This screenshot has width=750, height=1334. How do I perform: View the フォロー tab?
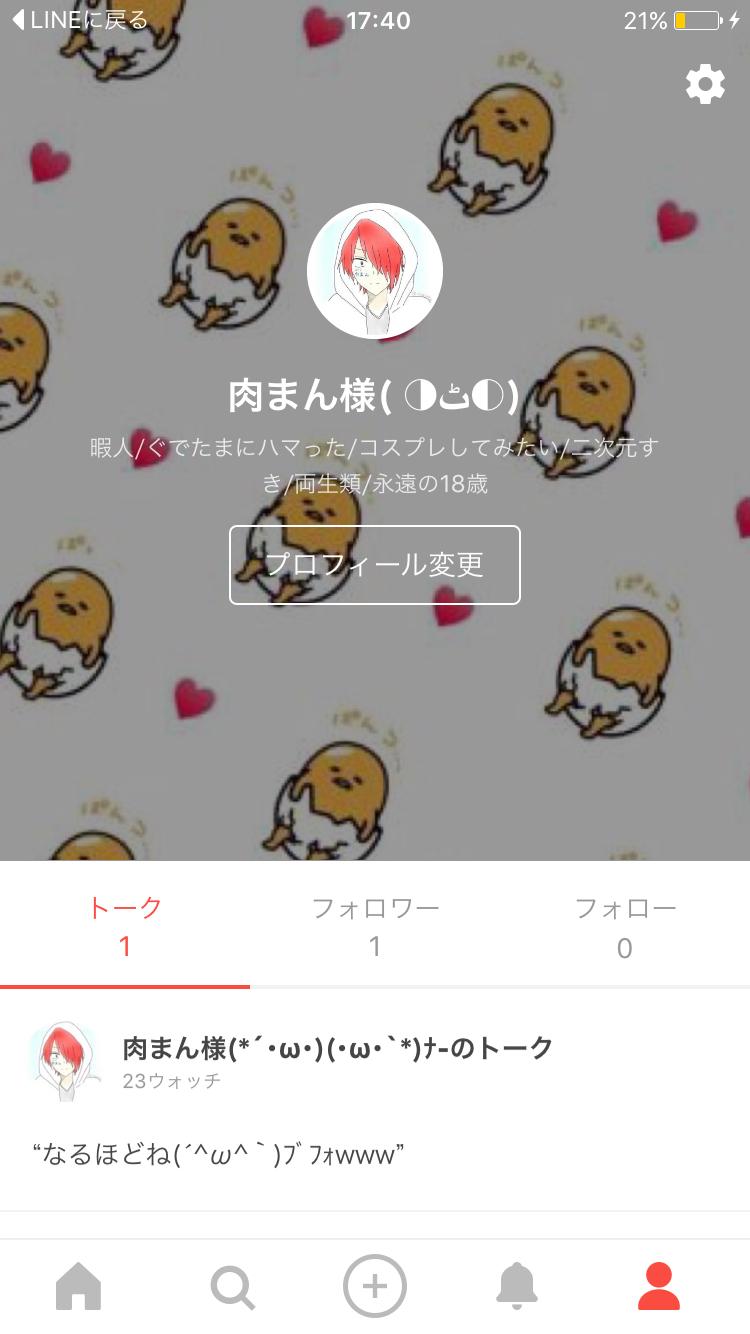tap(624, 925)
